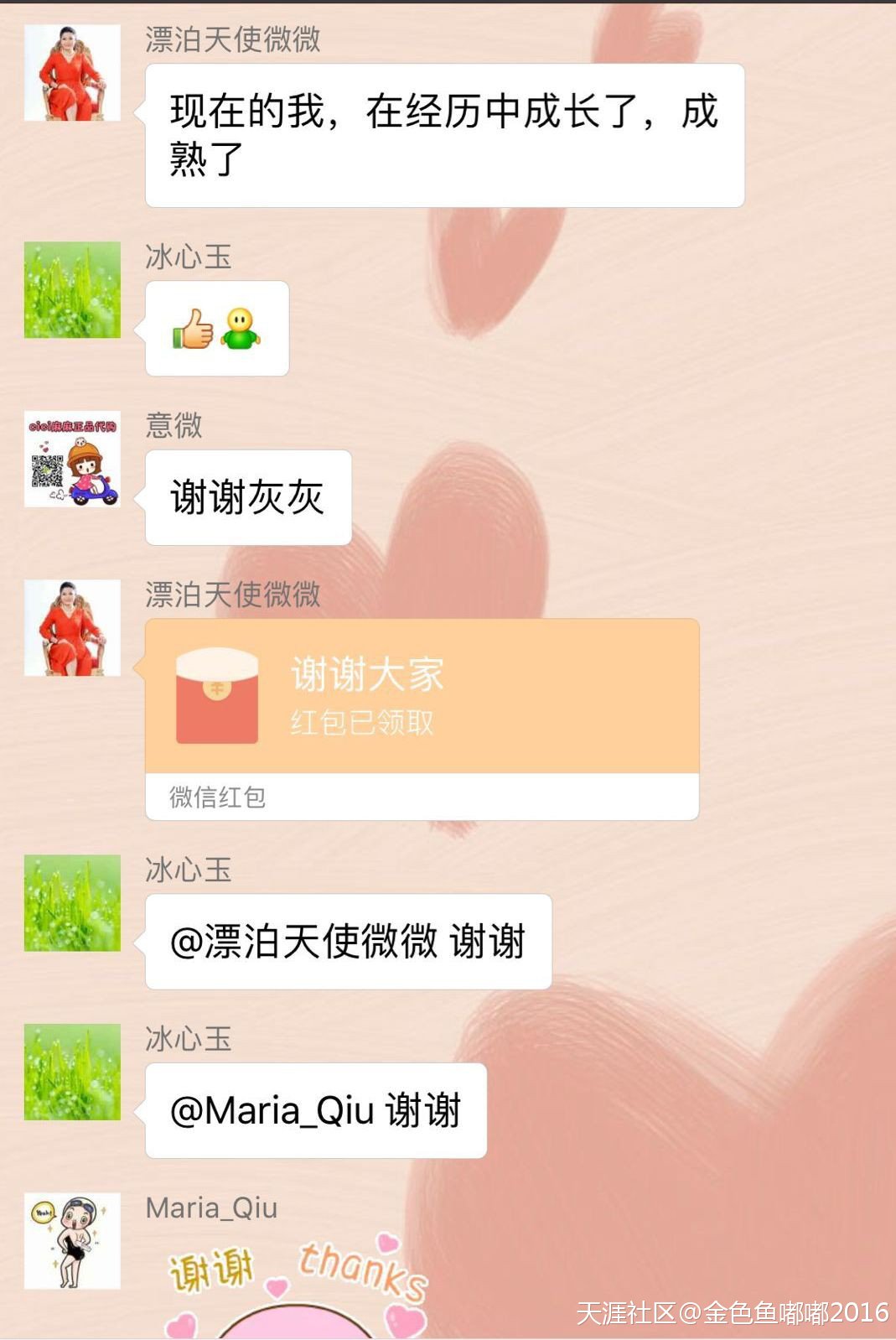
Task: View 漂泊天使微微's avatar beside the 现在的我 message
Action: click(72, 73)
